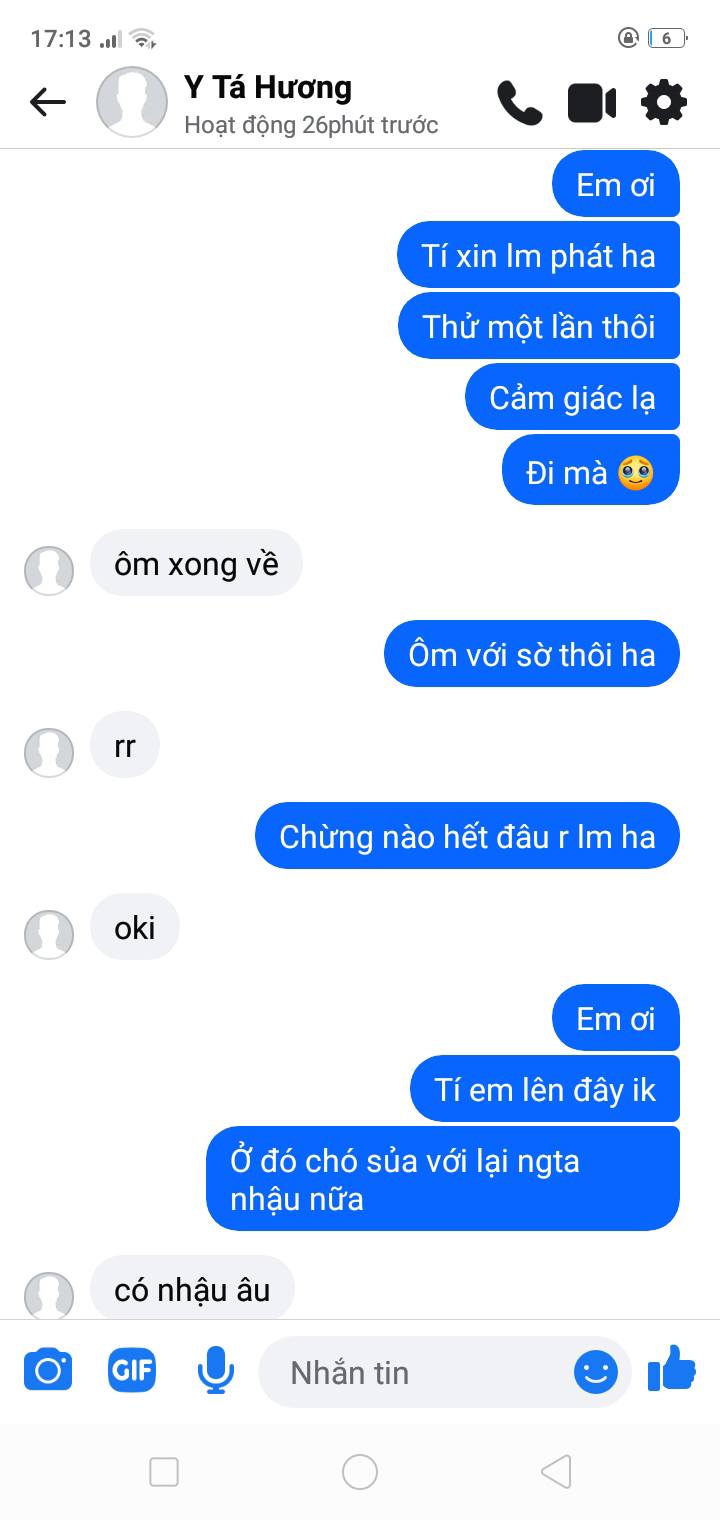The width and height of the screenshot is (720, 1520).
Task: Start a voice call with Y Tá Hương
Action: click(519, 103)
